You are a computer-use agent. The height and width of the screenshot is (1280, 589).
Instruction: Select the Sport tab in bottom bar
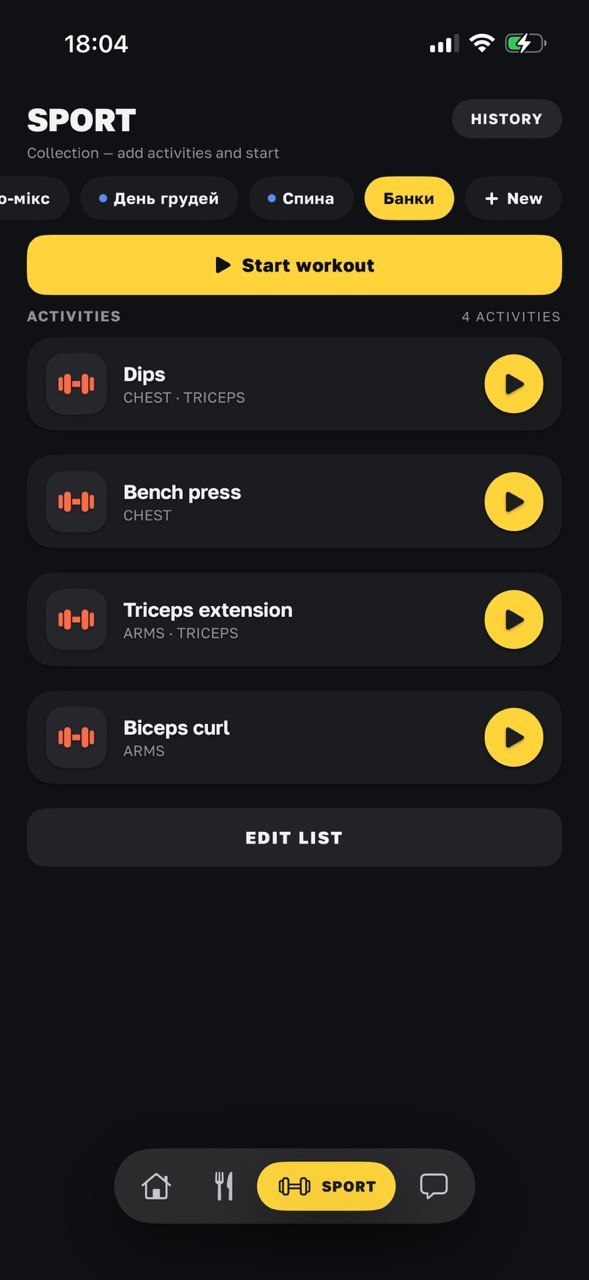[x=326, y=1186]
